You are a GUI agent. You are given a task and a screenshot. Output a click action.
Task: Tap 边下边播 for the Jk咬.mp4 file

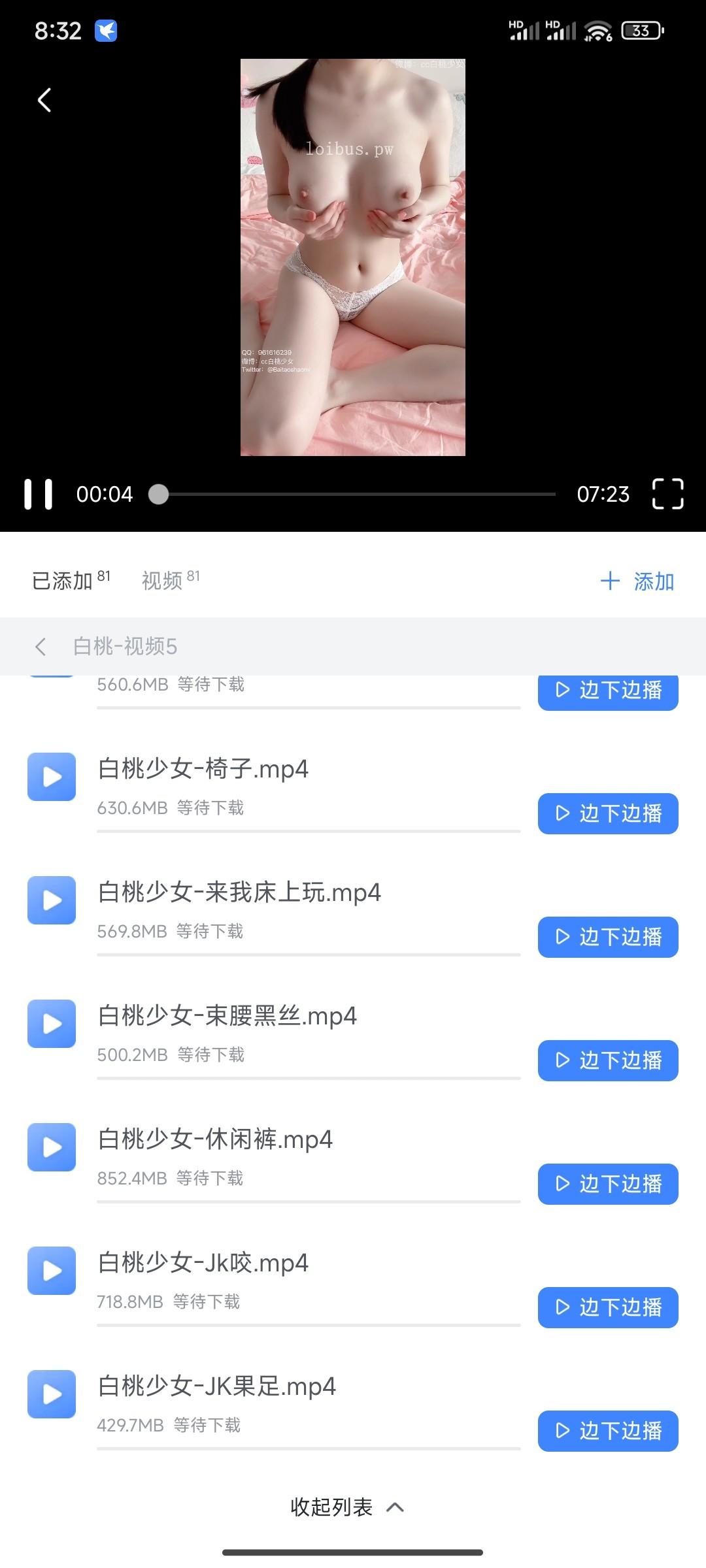pos(608,1307)
